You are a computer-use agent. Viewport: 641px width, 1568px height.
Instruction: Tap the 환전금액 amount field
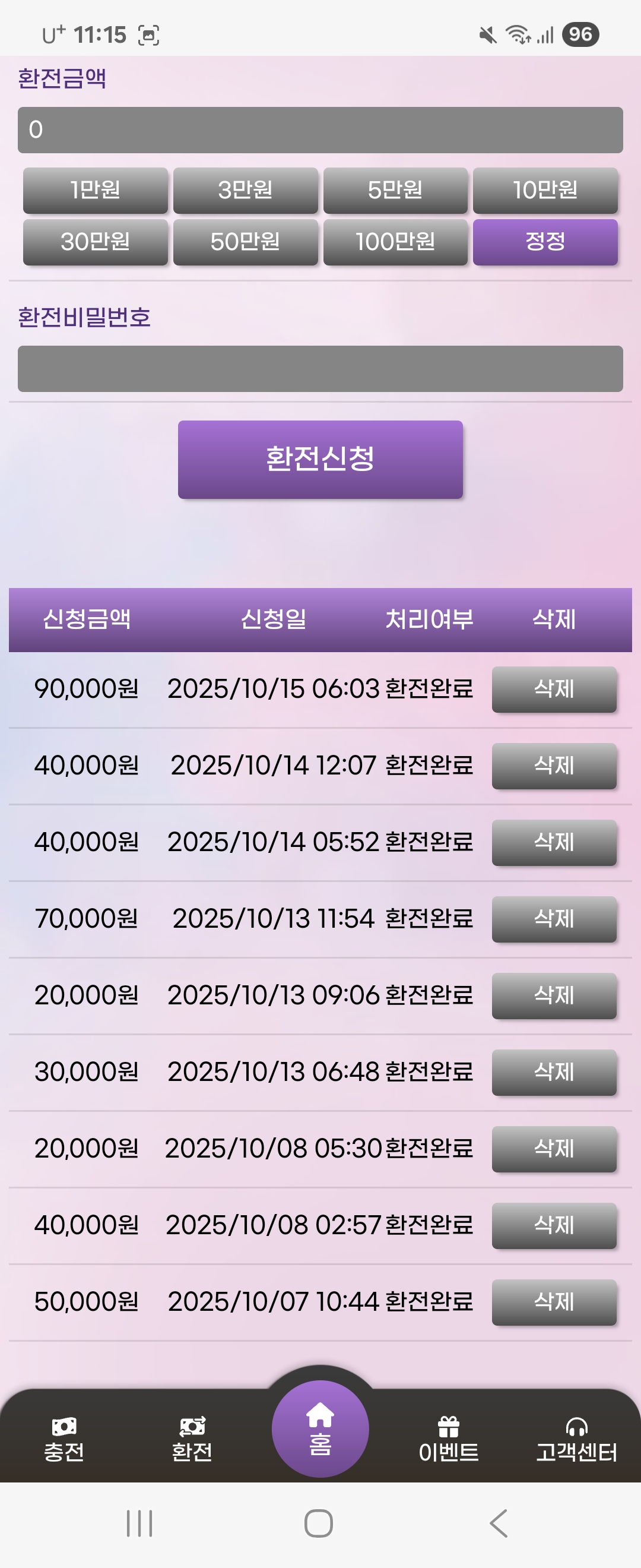pyautogui.click(x=320, y=129)
